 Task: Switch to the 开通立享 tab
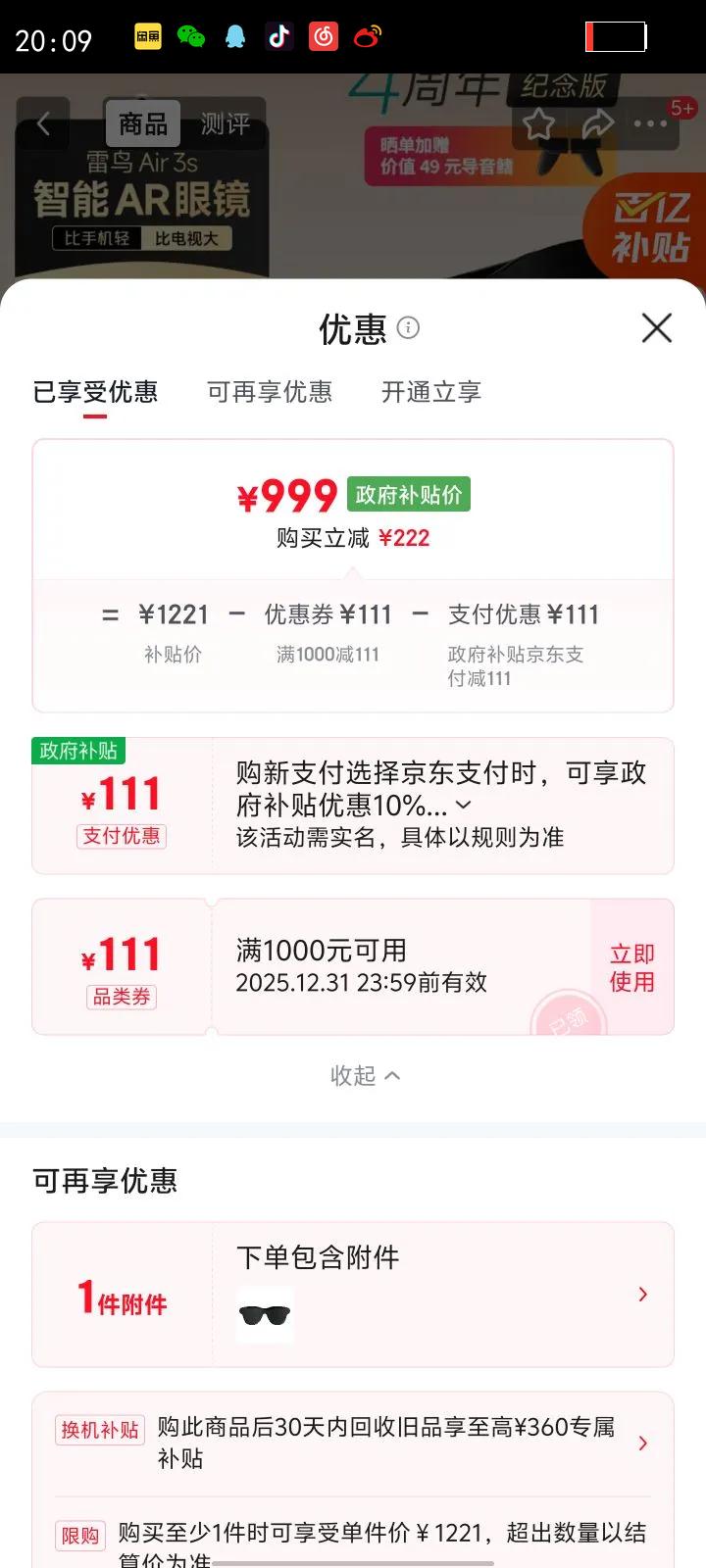(x=429, y=392)
